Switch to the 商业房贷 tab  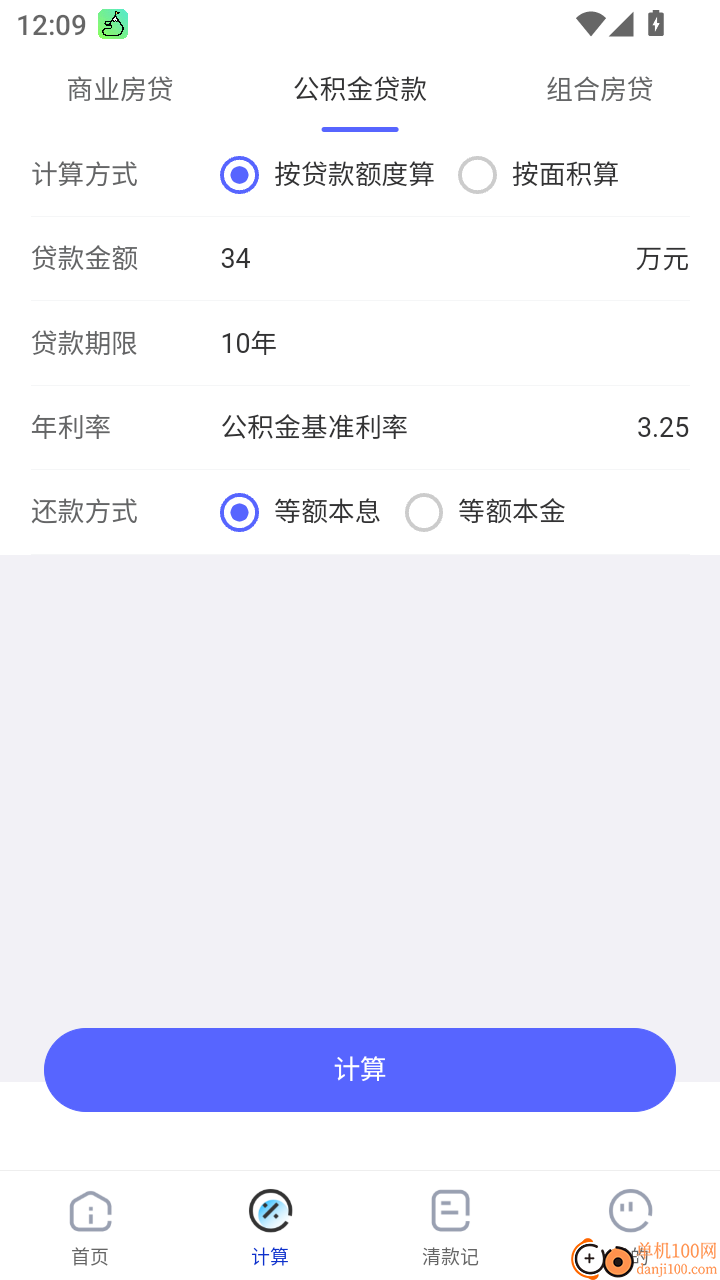120,89
